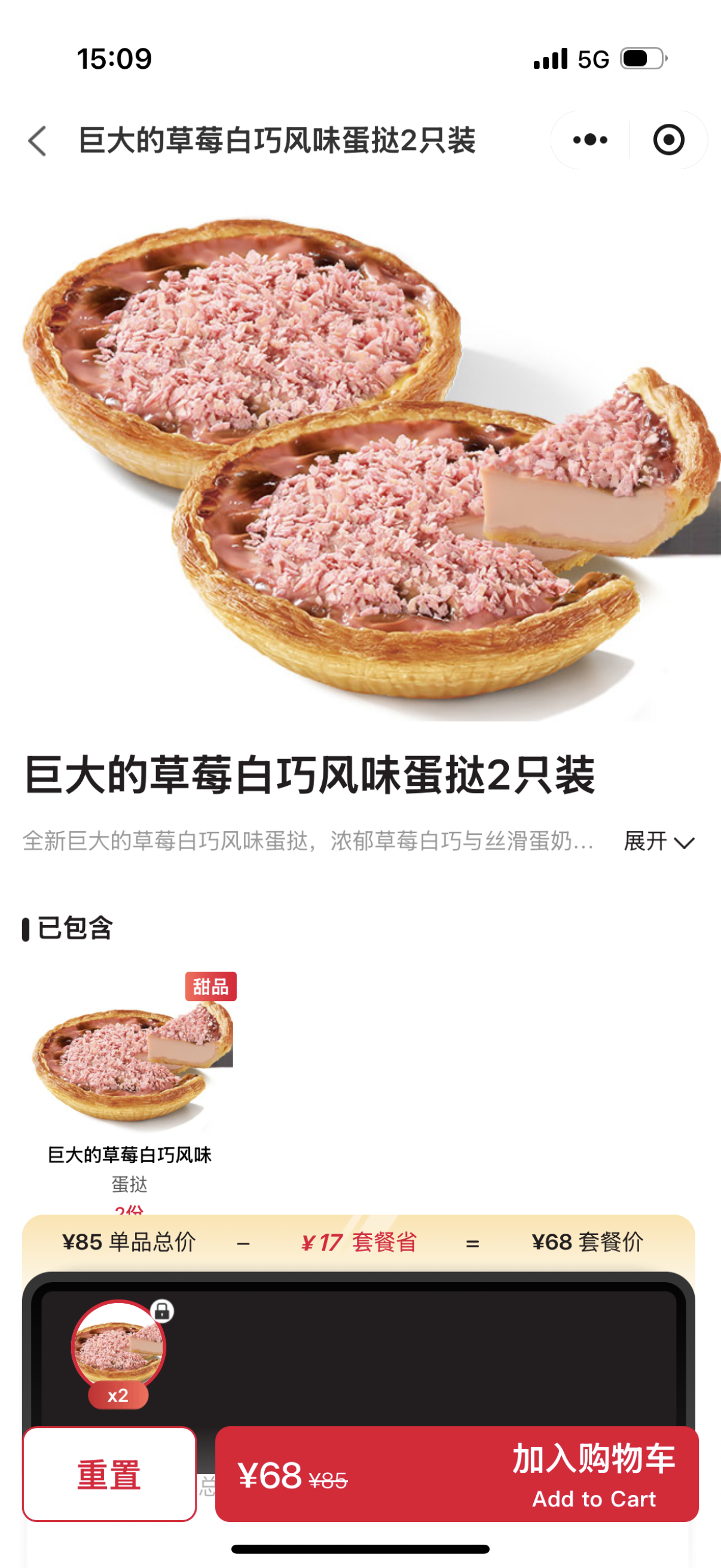Open the mini program three-dot menu
721x1568 pixels.
pos(589,140)
